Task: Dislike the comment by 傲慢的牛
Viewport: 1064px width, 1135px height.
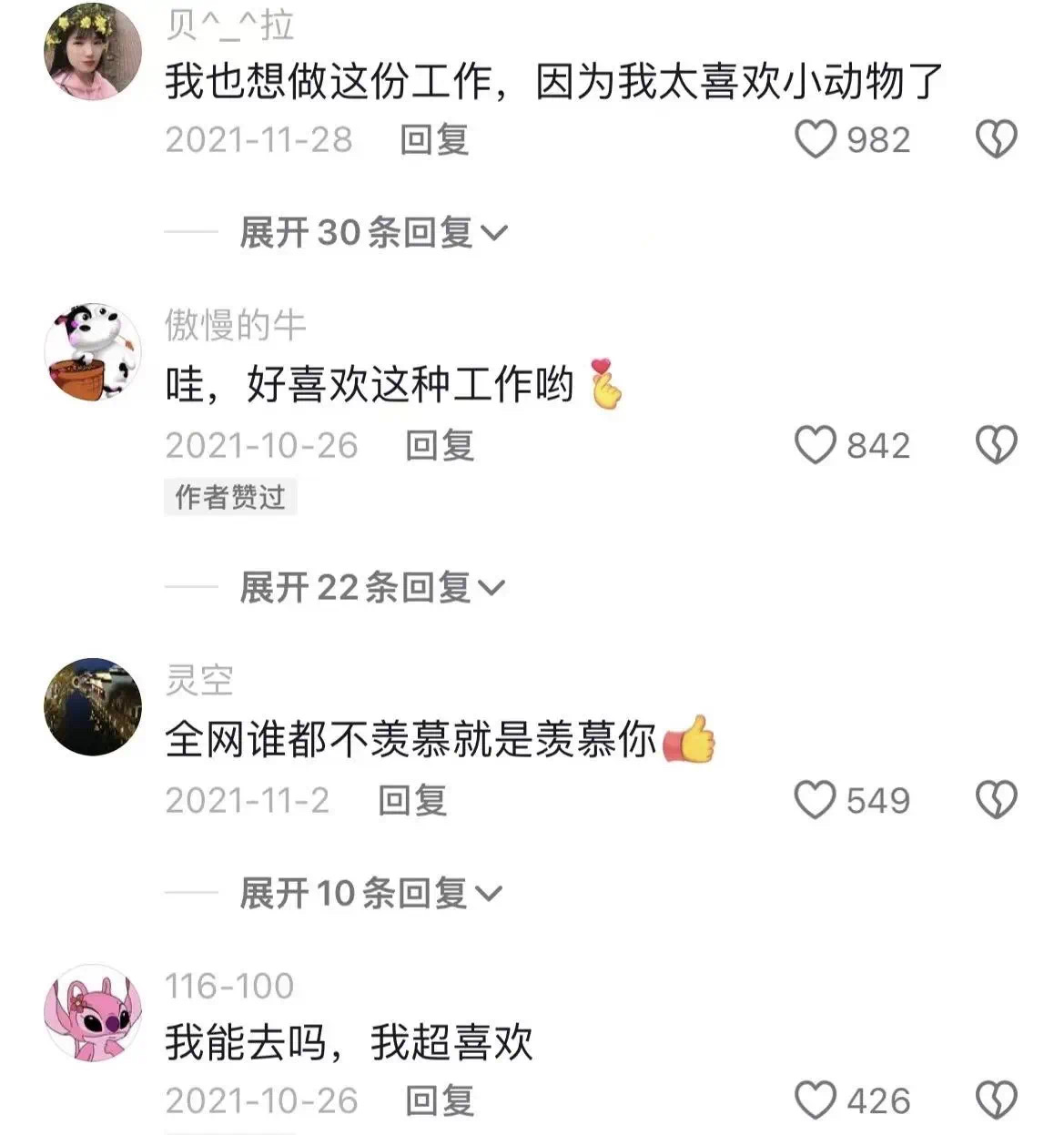Action: pos(996,445)
